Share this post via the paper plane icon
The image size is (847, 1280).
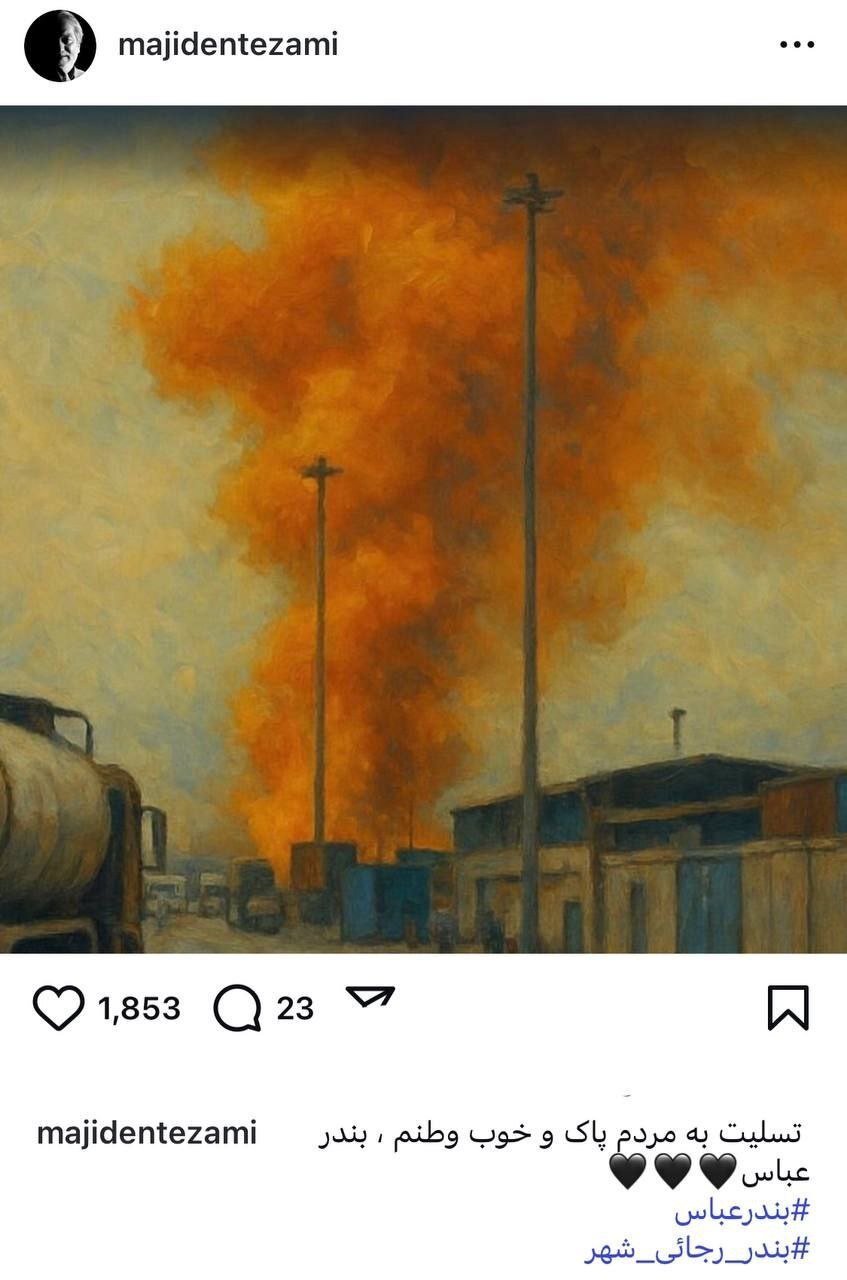coord(370,998)
